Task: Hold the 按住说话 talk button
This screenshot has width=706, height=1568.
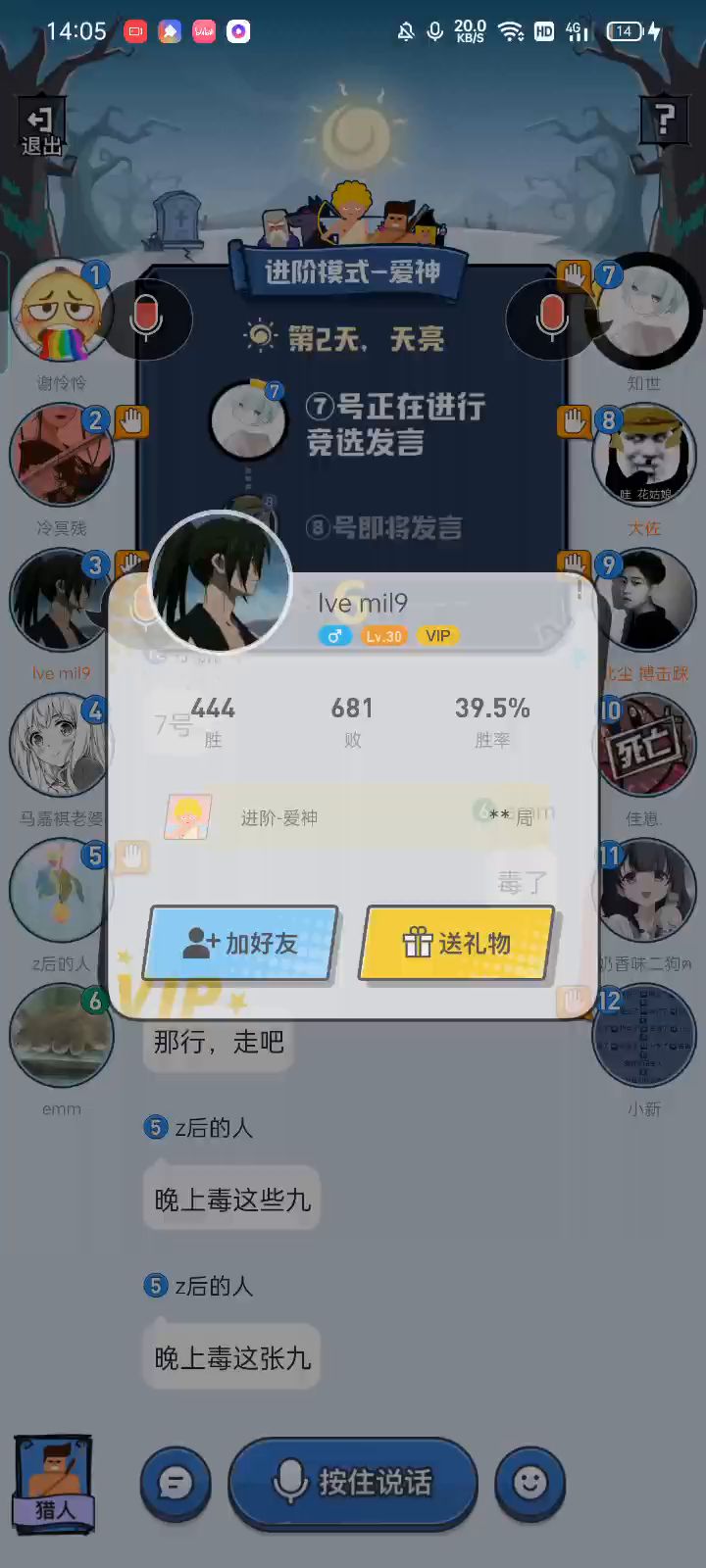Action: click(x=353, y=1482)
